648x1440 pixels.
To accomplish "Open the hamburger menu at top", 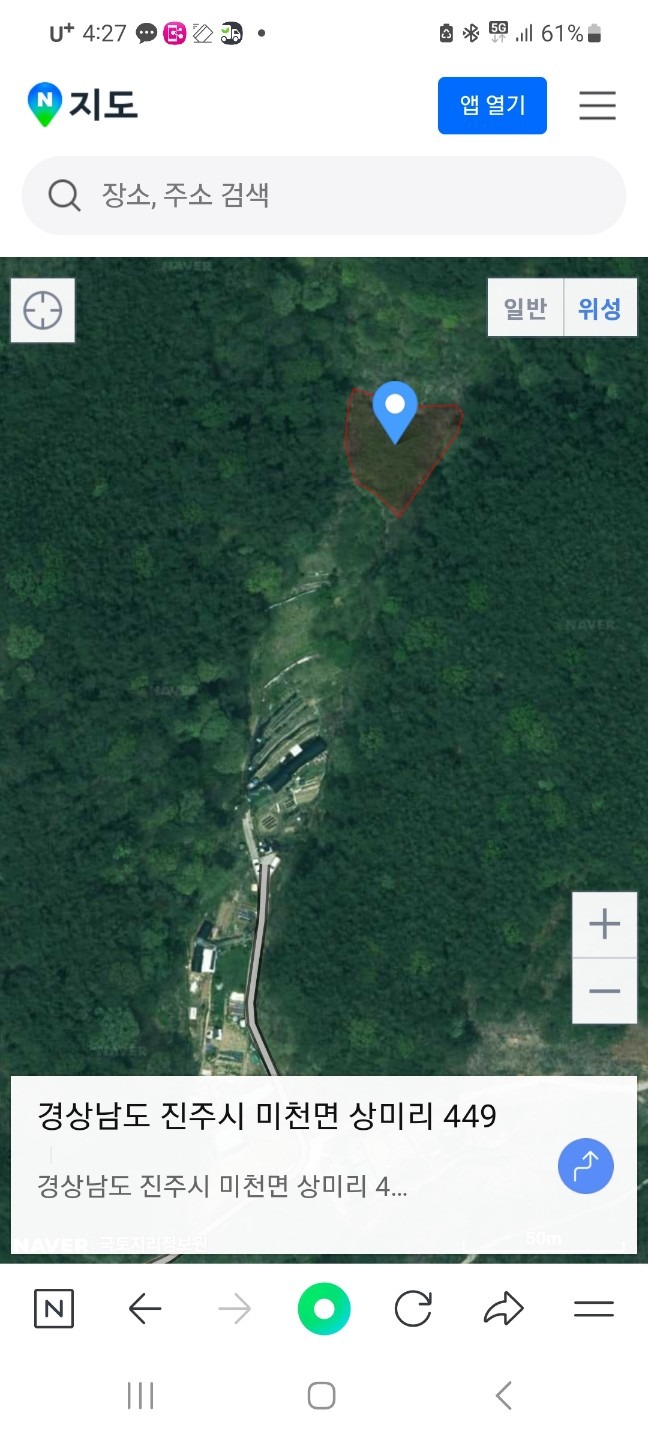I will click(597, 105).
